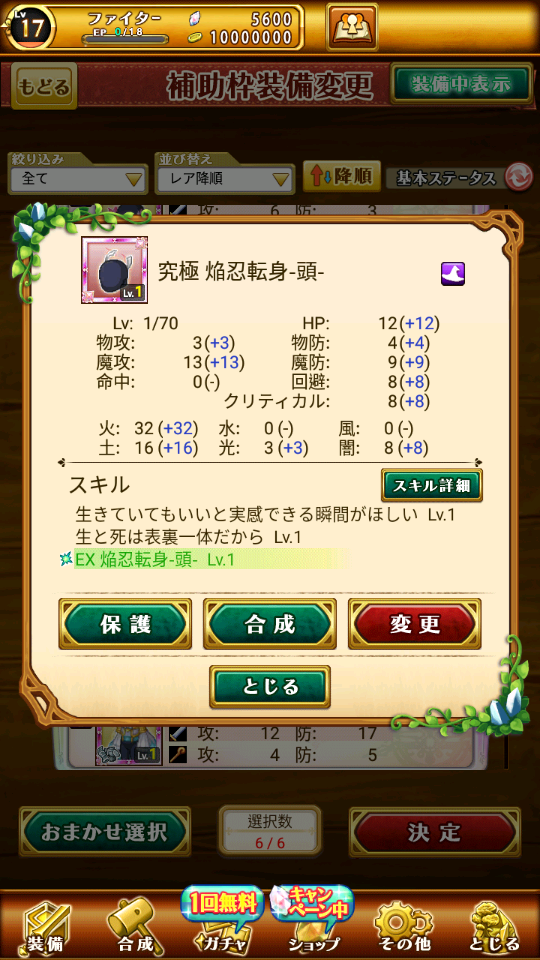Tap the red 変更 (change) button
The width and height of the screenshot is (540, 960).
[x=414, y=624]
